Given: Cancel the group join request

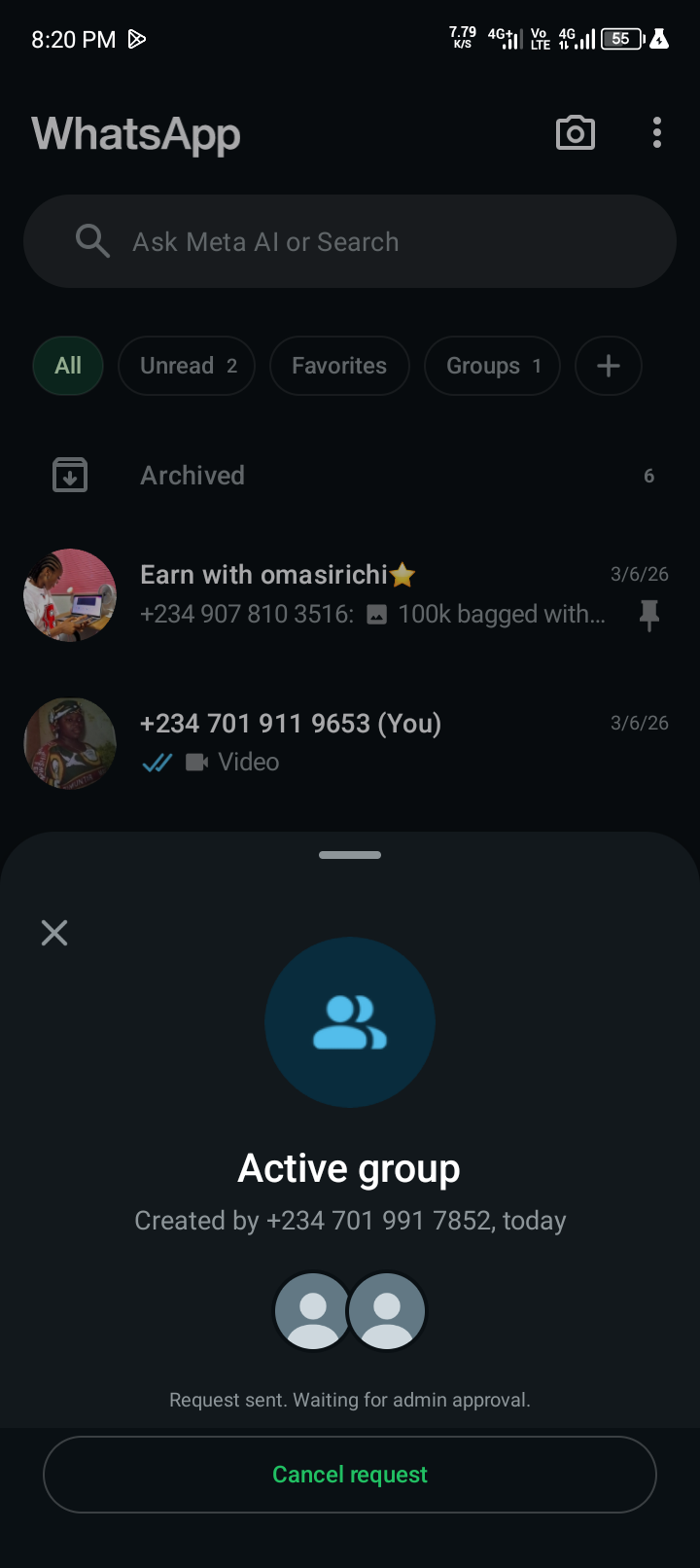Looking at the screenshot, I should tap(350, 1475).
